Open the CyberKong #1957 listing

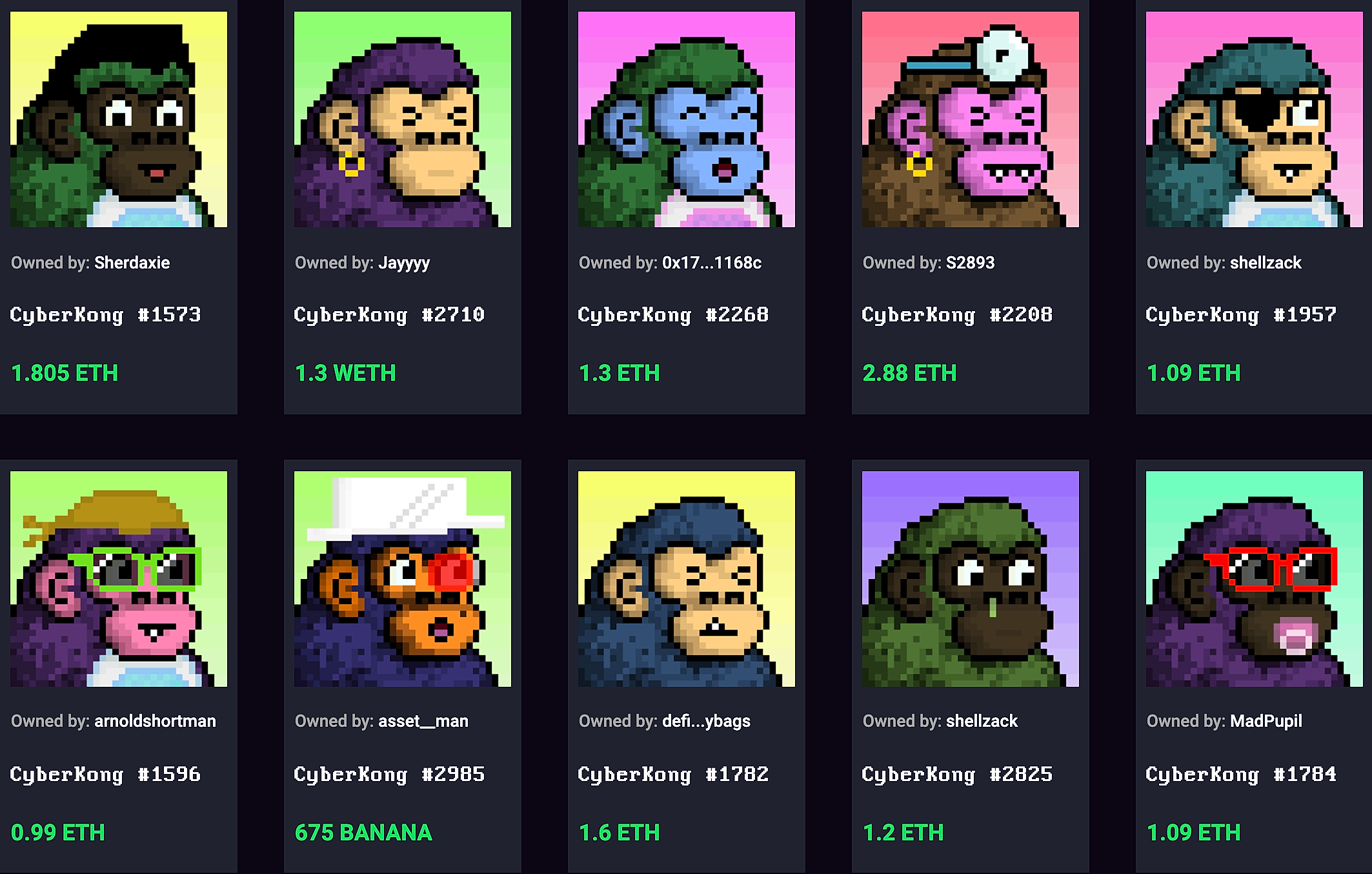click(1254, 119)
